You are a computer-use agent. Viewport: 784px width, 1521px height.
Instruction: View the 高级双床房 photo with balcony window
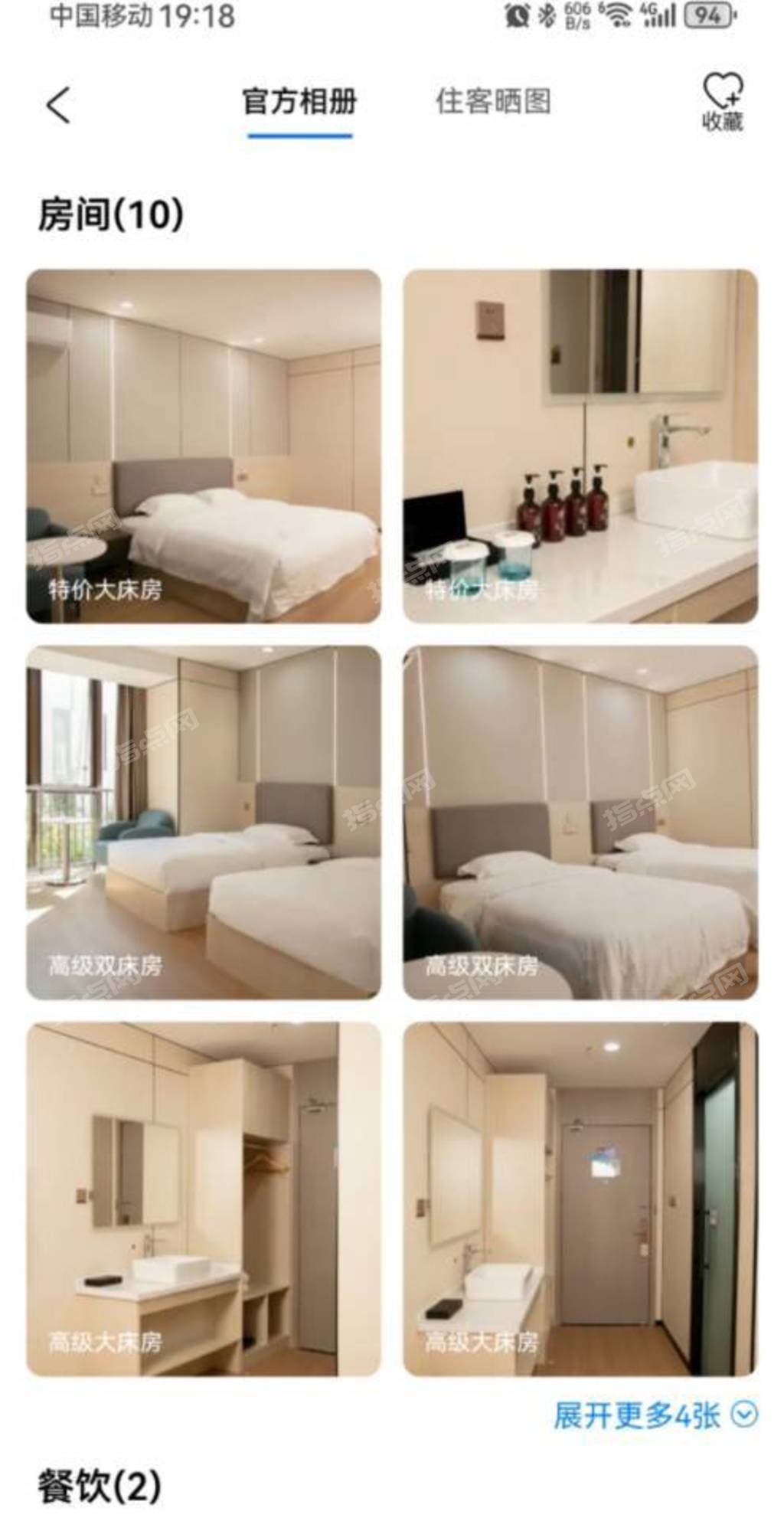tap(204, 823)
